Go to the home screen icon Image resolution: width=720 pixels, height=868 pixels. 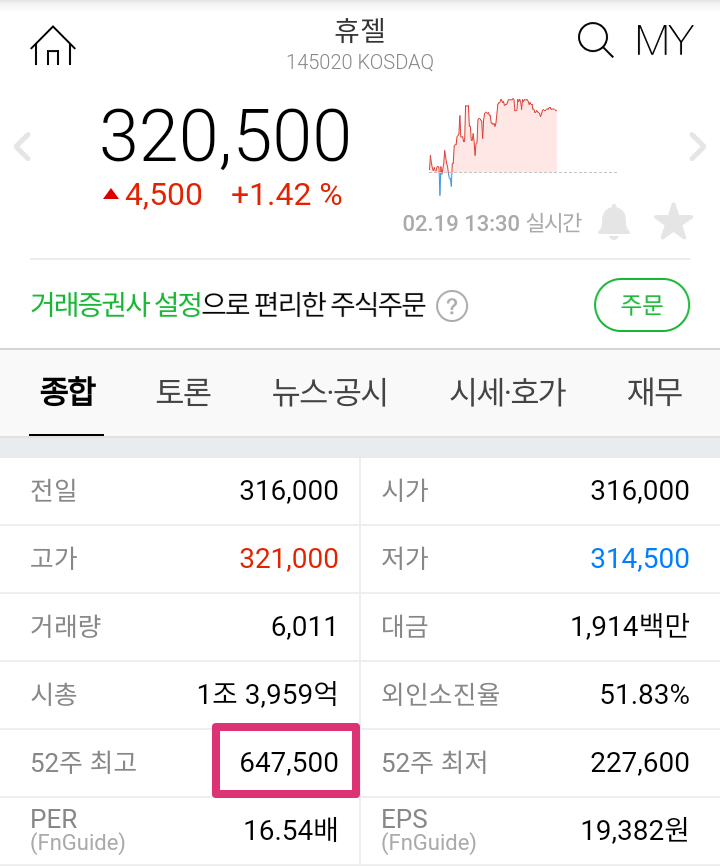click(54, 44)
